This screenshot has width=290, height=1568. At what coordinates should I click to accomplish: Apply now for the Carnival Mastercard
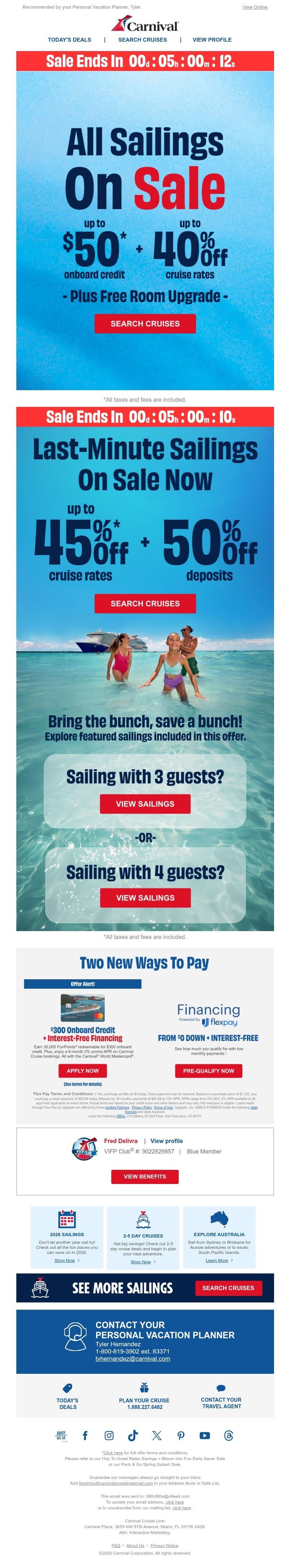click(x=82, y=1071)
